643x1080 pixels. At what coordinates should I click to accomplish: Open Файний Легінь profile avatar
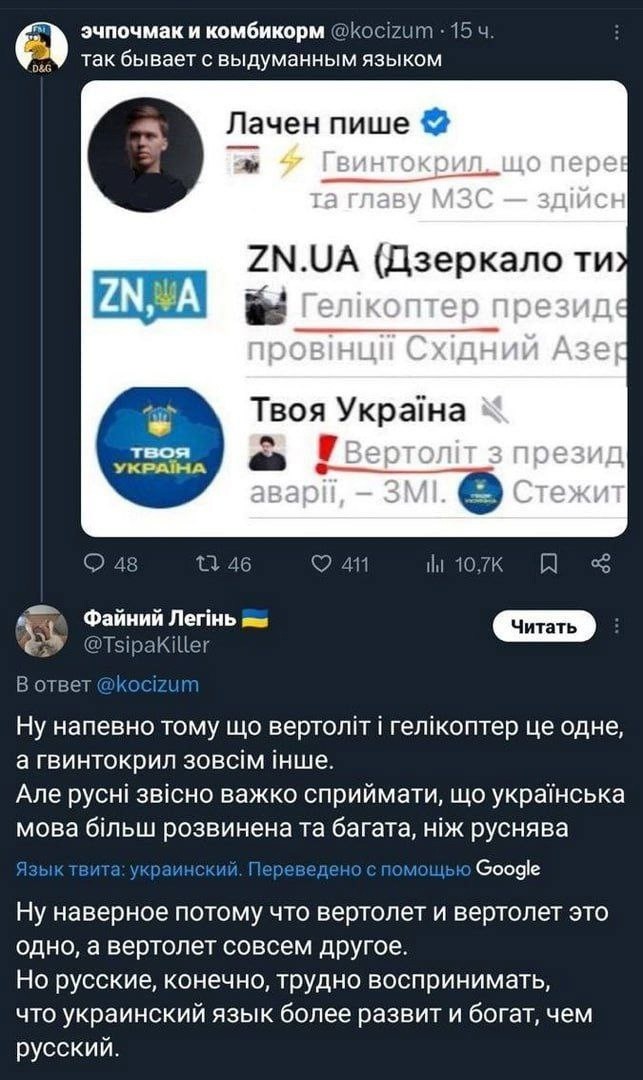(41, 630)
